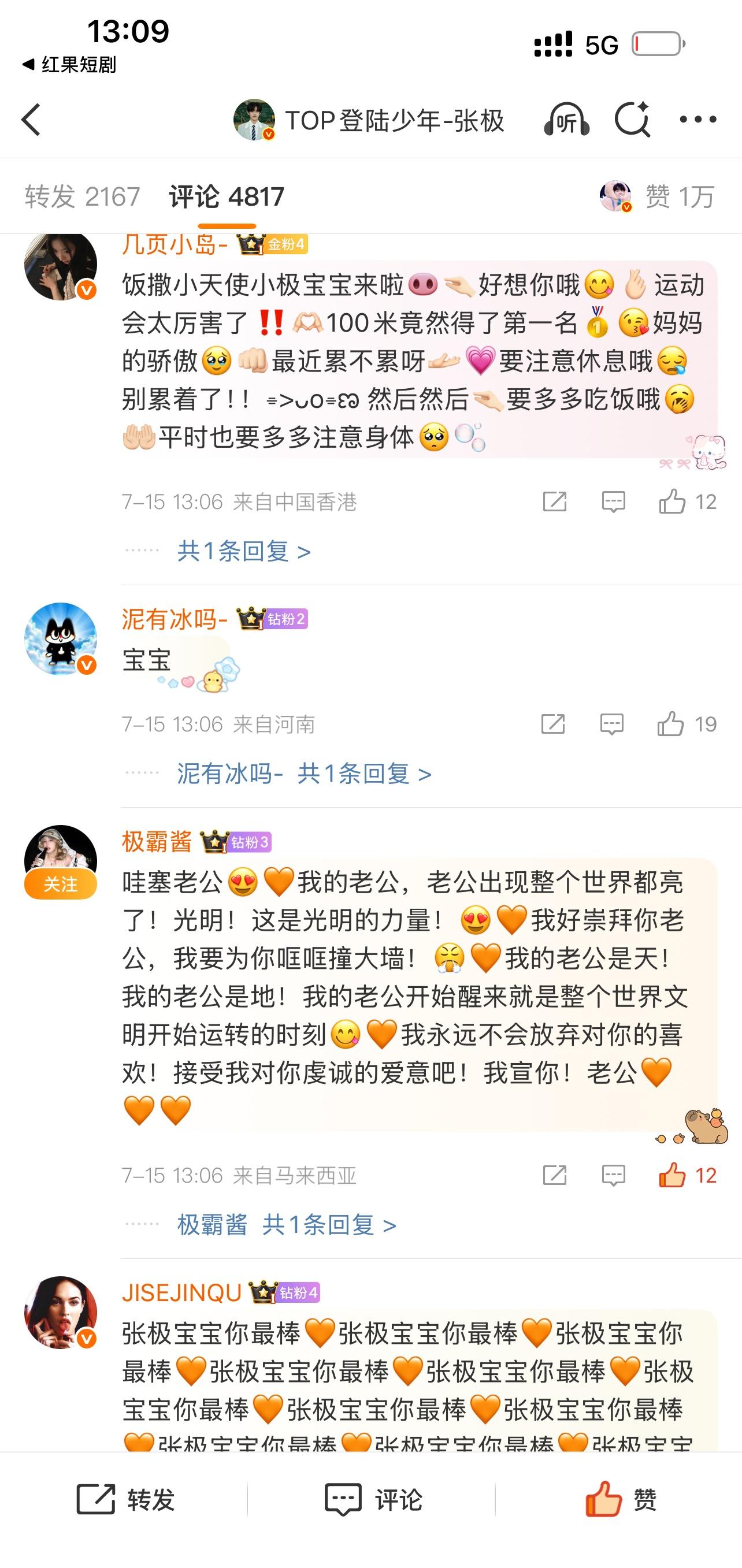
Task: Follow 极霸酱 with the 关注 button
Action: pyautogui.click(x=60, y=884)
